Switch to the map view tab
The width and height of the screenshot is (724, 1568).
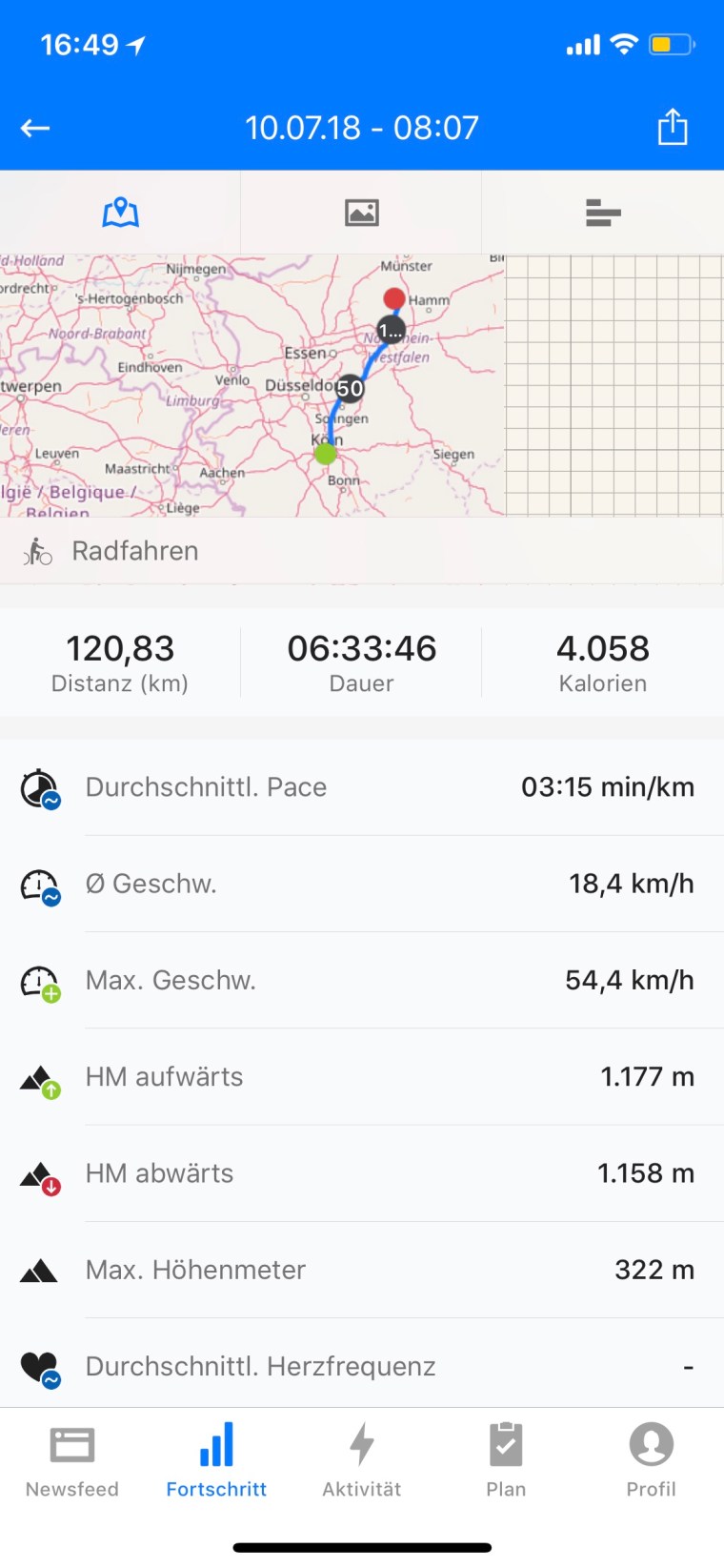[x=120, y=212]
